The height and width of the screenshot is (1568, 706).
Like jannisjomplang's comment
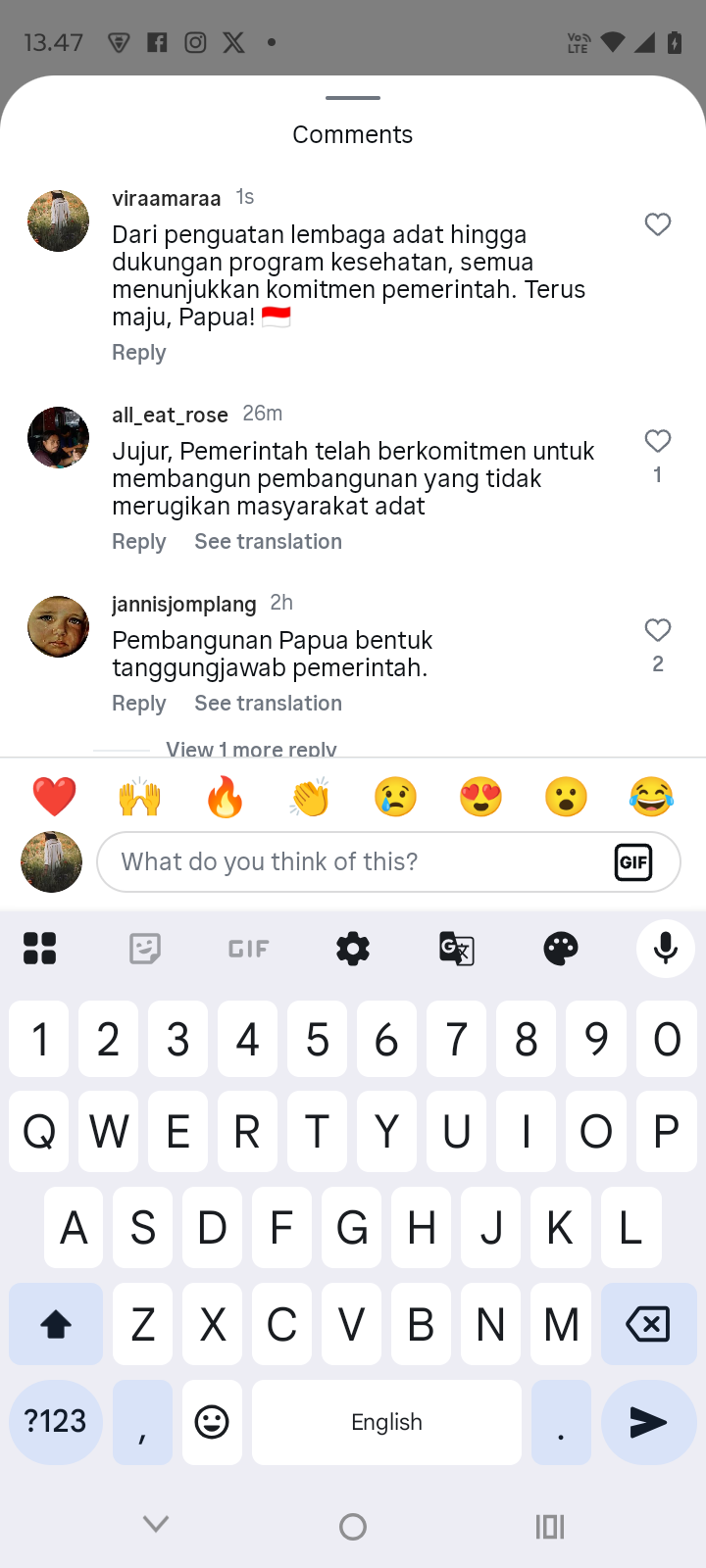pyautogui.click(x=658, y=630)
